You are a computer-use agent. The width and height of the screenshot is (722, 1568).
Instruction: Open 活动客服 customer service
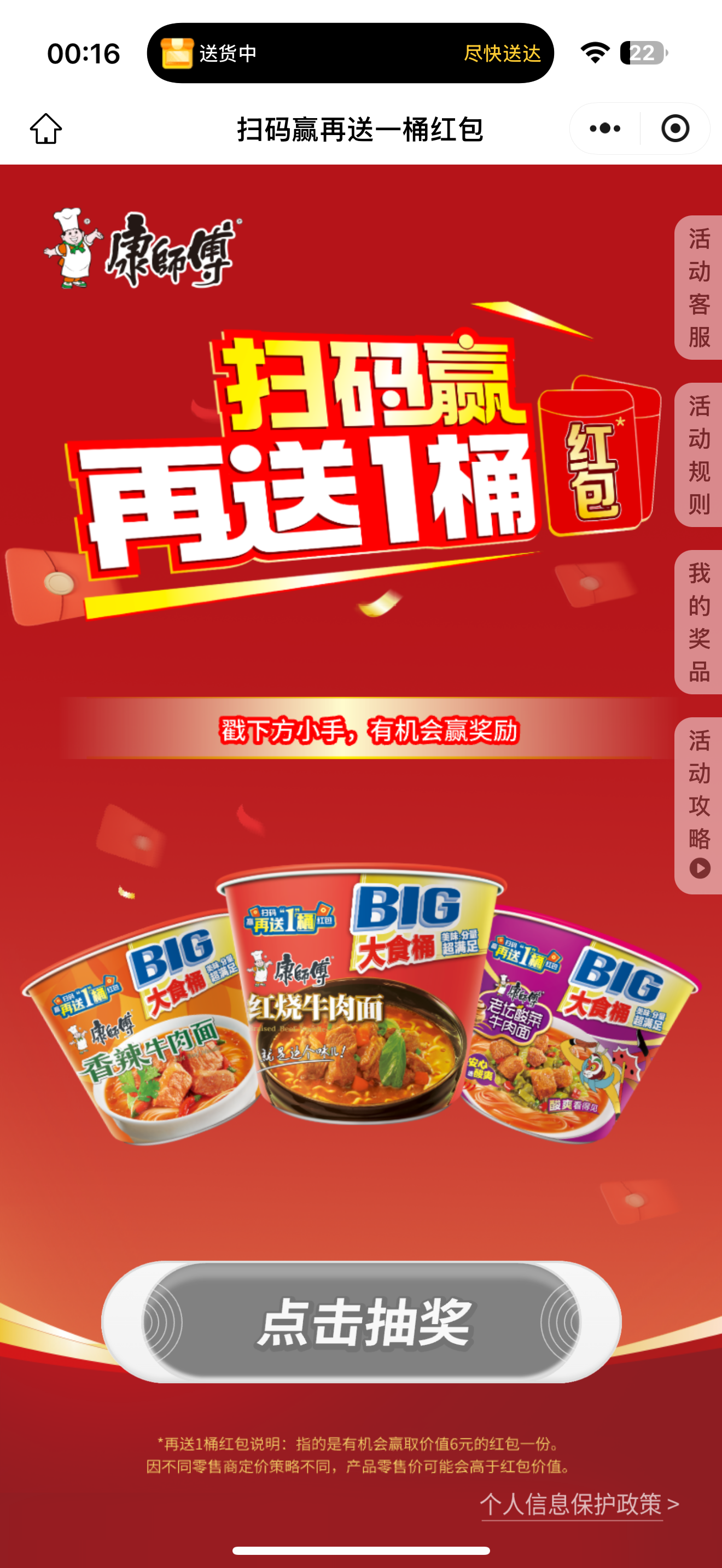[x=699, y=288]
